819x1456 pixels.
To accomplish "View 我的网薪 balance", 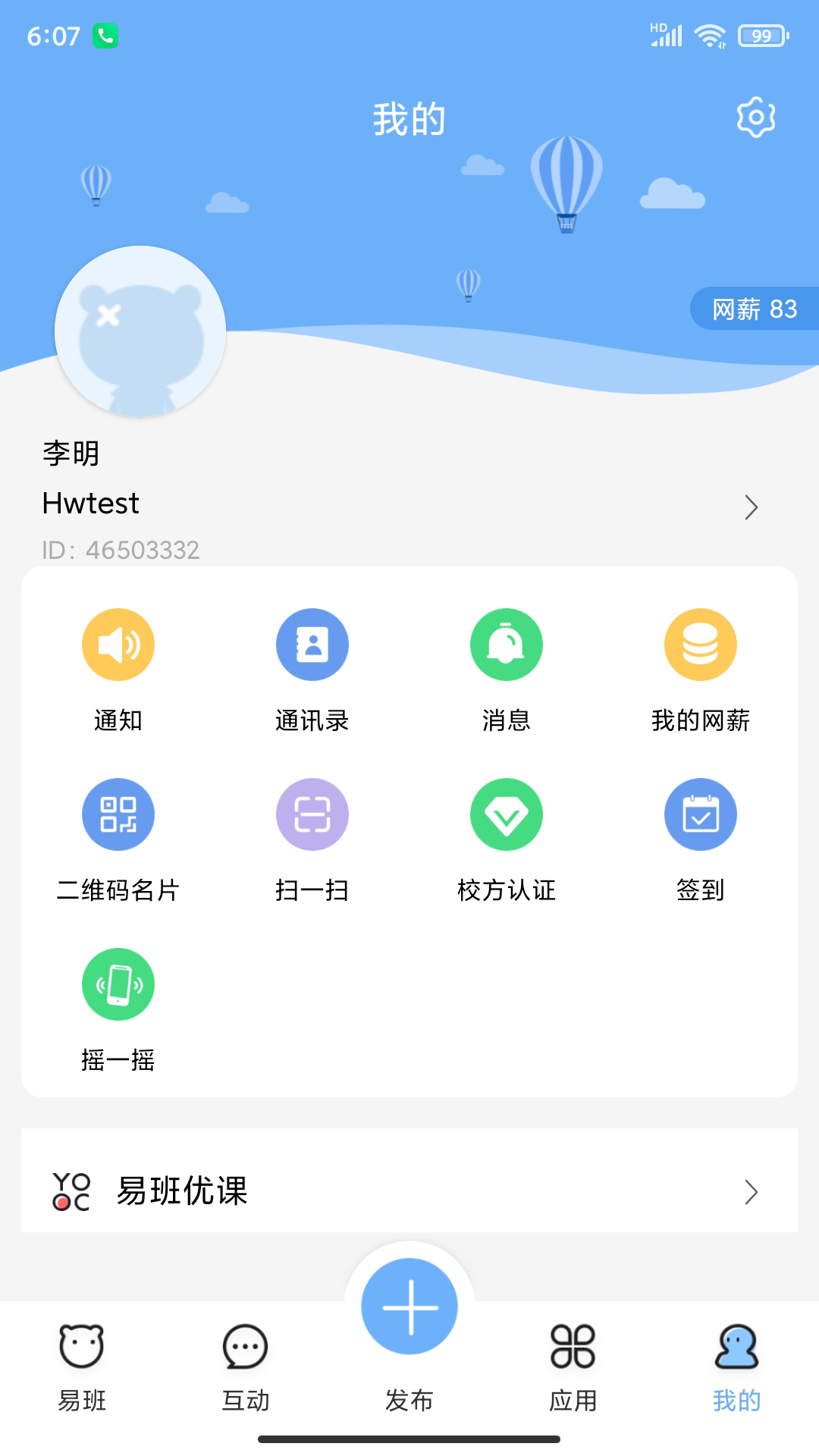I will (x=700, y=644).
